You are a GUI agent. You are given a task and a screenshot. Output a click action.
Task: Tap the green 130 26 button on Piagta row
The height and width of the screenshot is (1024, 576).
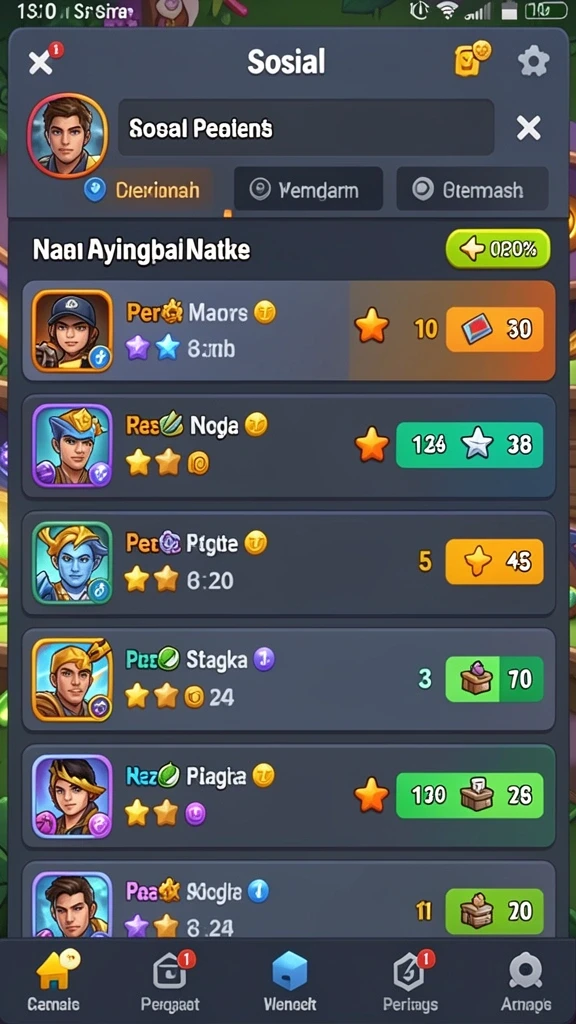pos(470,795)
